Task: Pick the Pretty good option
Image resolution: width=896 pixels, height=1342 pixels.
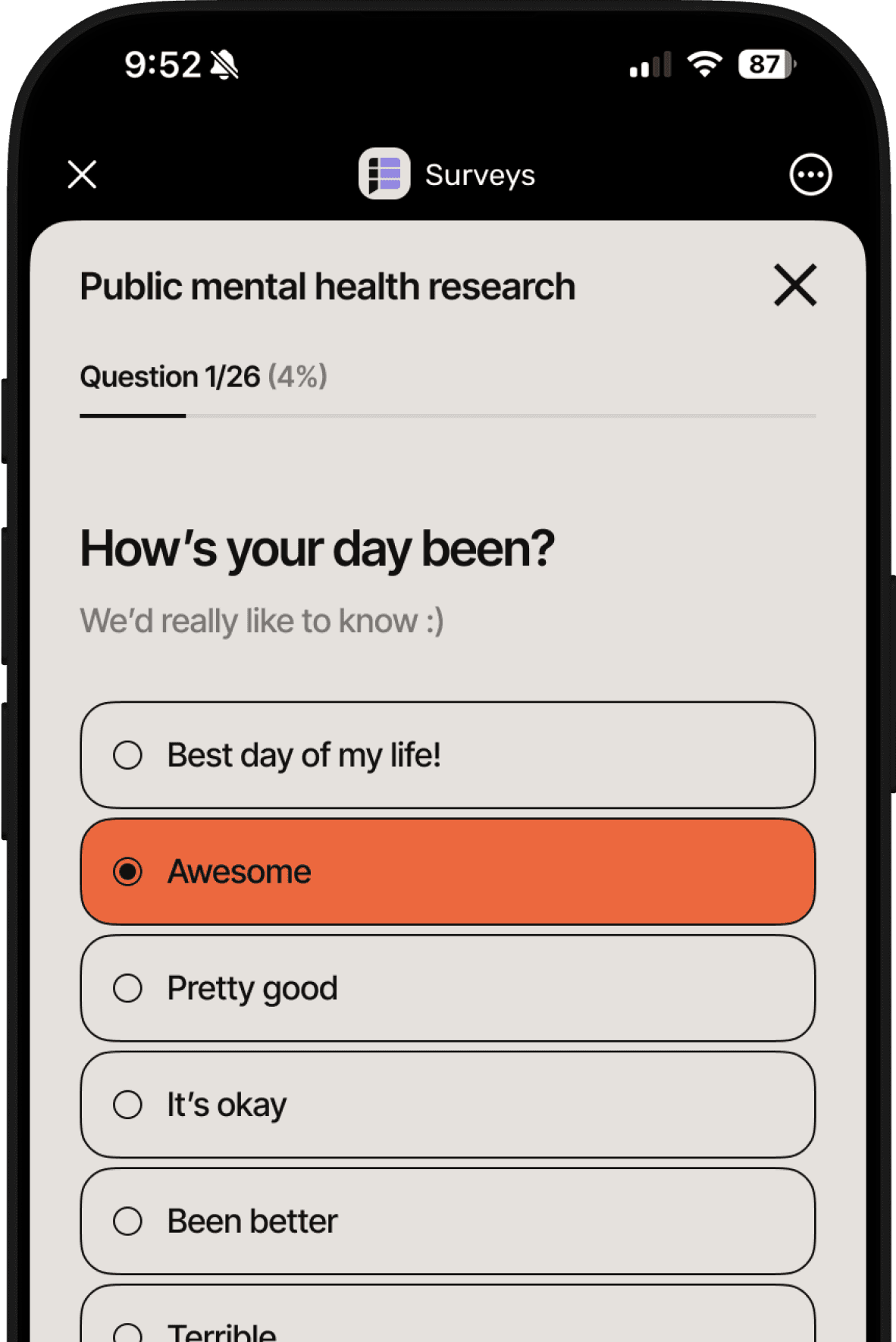Action: click(447, 989)
